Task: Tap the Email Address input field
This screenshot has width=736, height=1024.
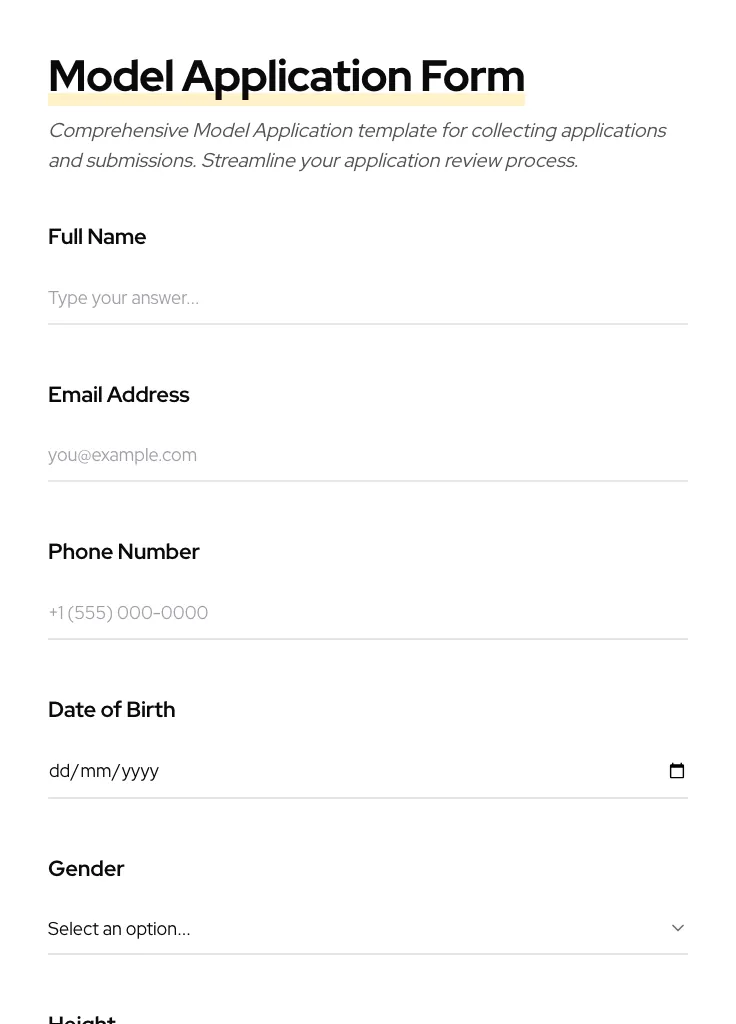Action: tap(367, 455)
